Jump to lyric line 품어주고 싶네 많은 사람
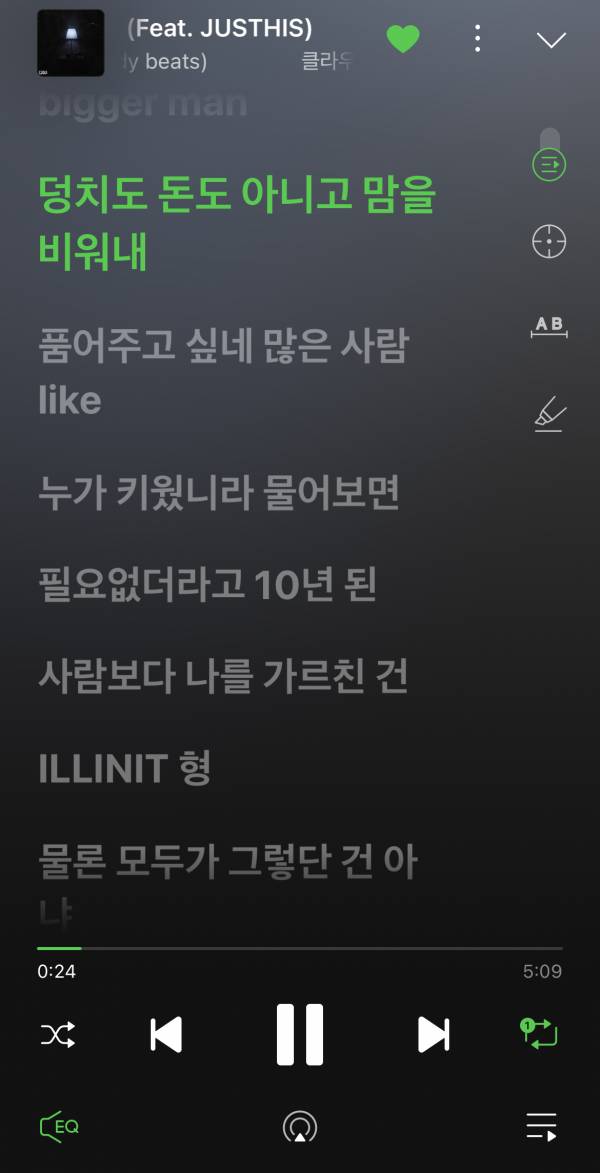 tap(223, 347)
